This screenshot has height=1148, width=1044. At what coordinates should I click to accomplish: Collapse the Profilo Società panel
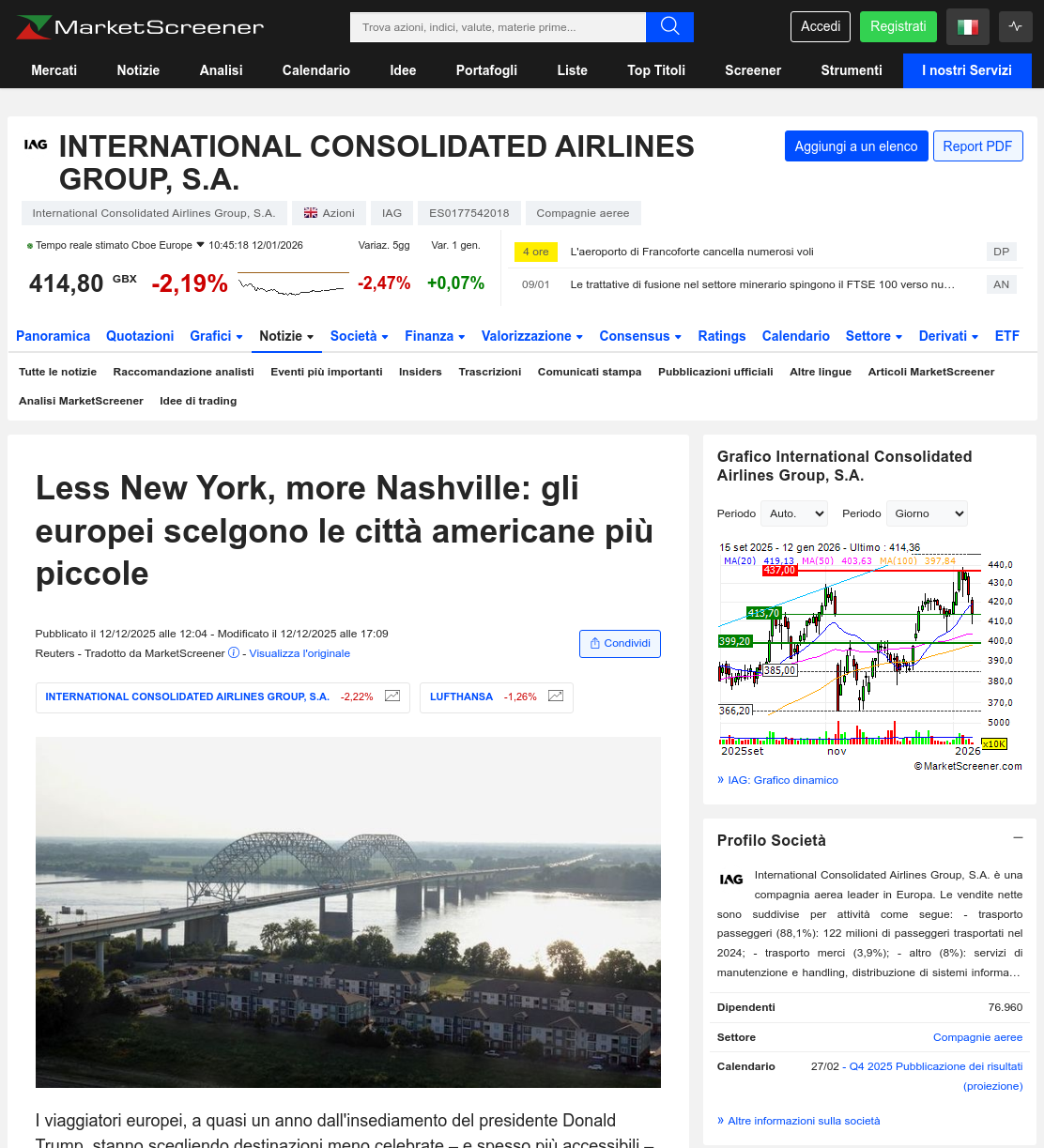(1018, 837)
